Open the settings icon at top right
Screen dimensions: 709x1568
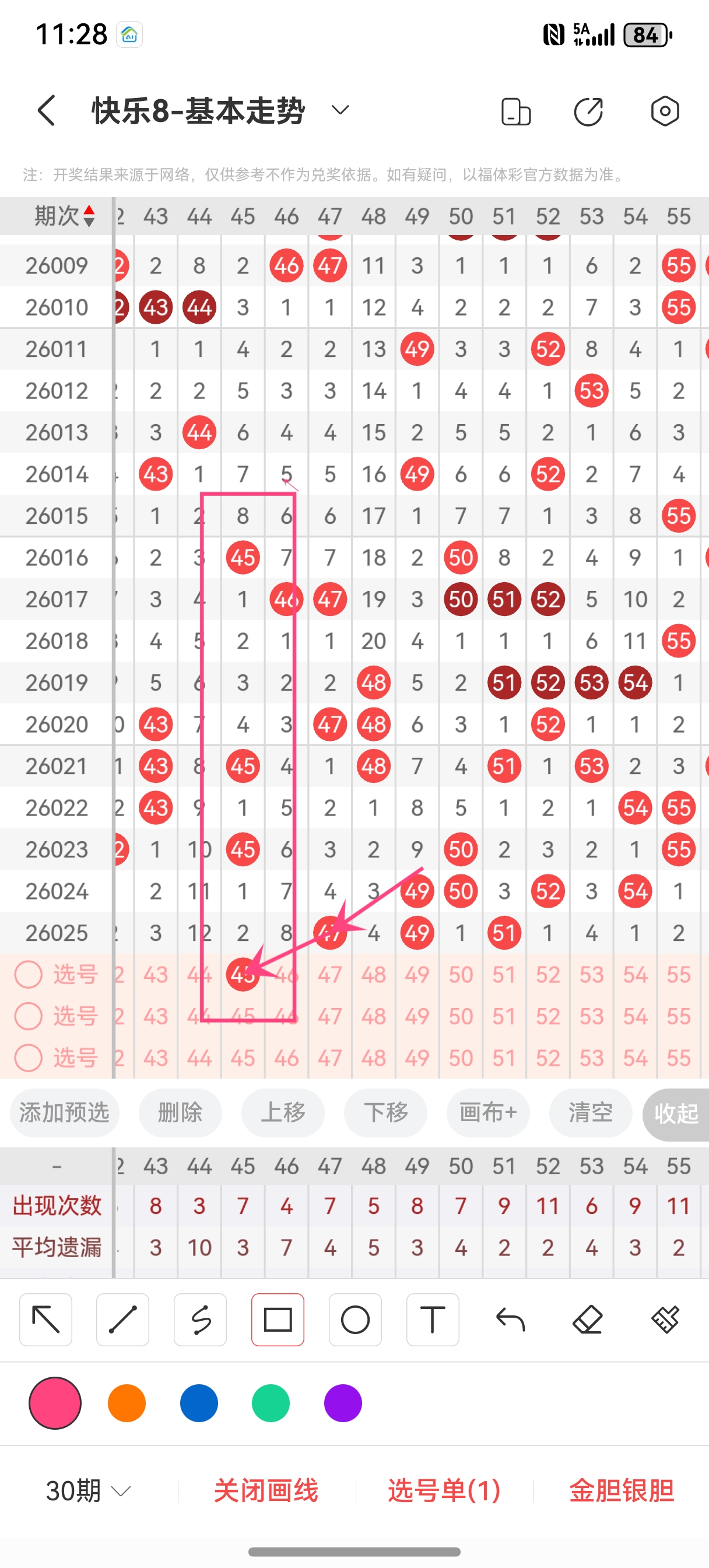pyautogui.click(x=665, y=111)
